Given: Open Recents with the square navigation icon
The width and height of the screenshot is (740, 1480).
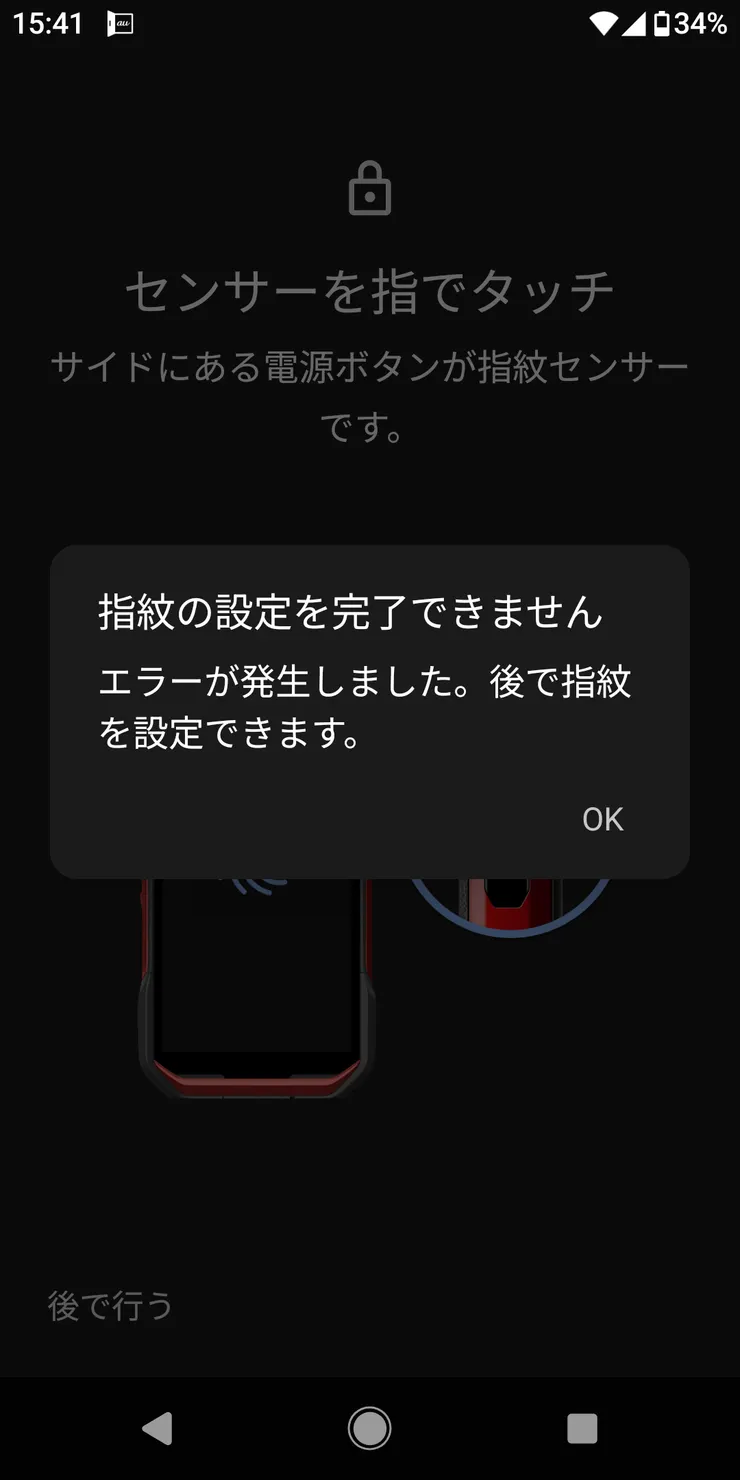Looking at the screenshot, I should (581, 1428).
